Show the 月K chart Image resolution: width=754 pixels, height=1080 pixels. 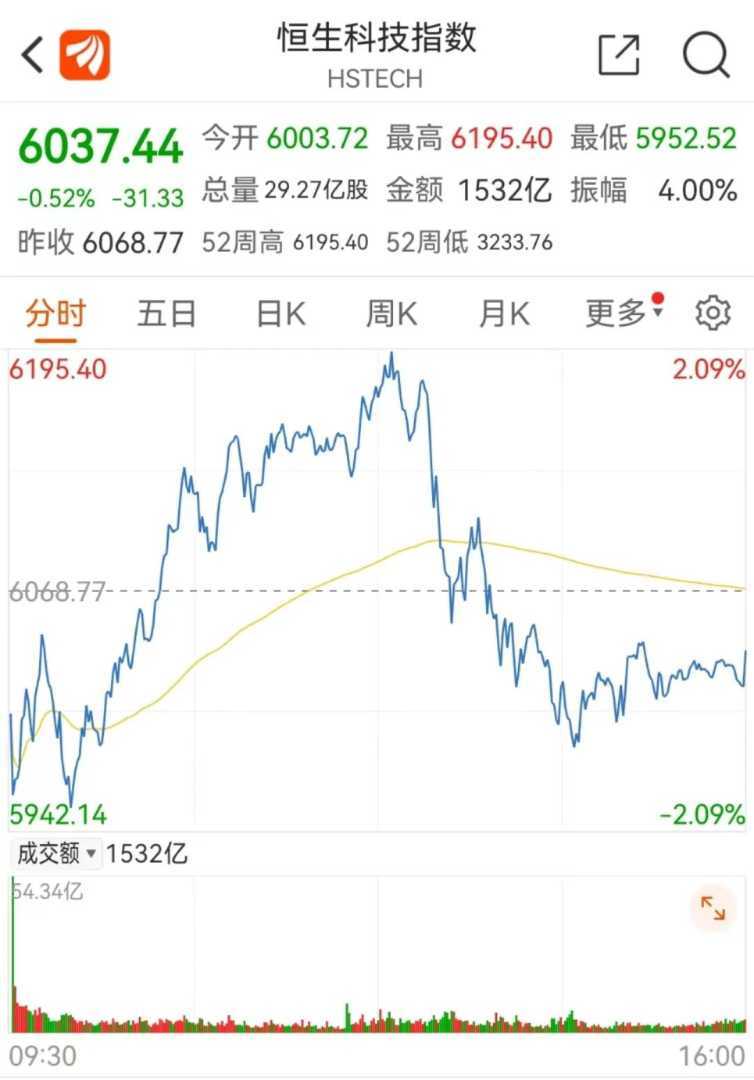coord(503,314)
